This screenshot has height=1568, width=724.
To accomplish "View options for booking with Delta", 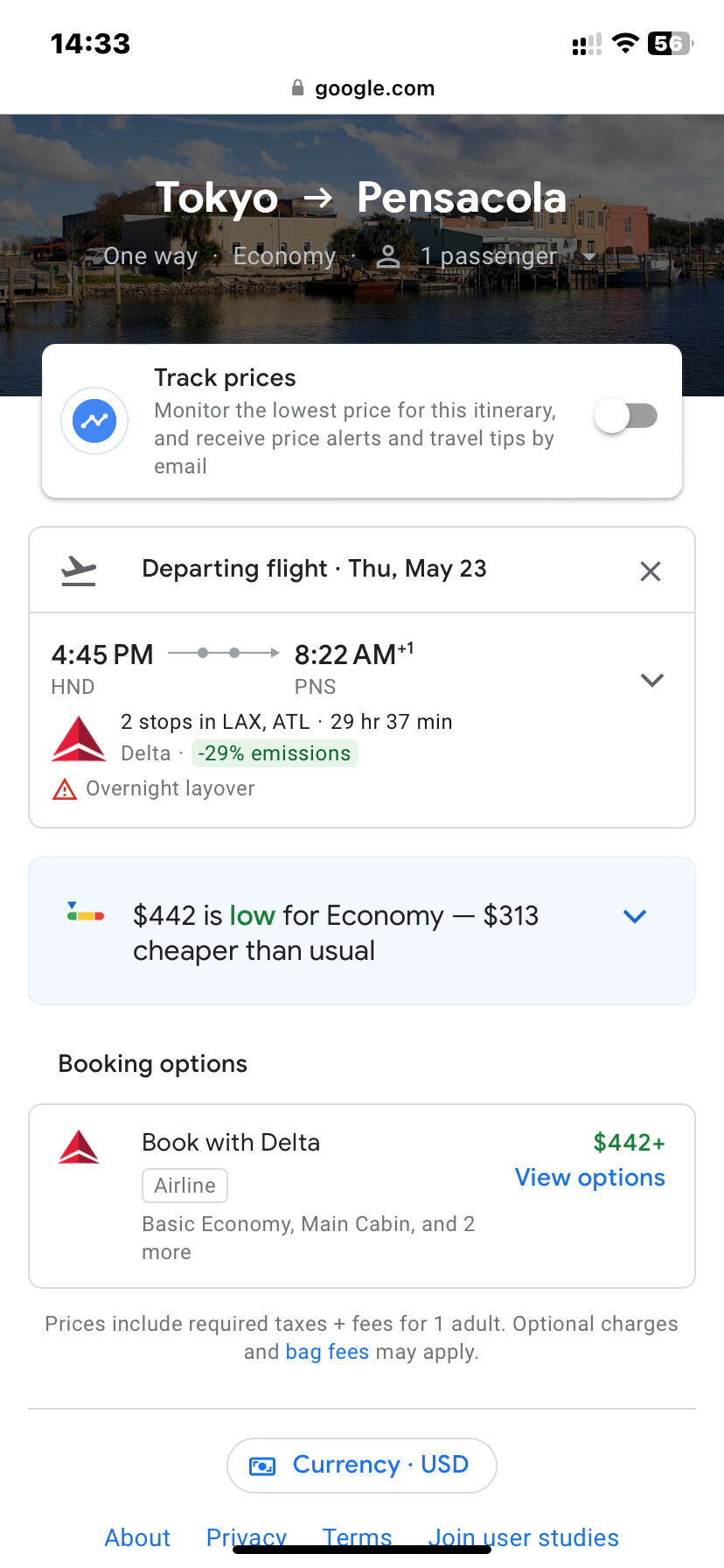I will pyautogui.click(x=589, y=1178).
